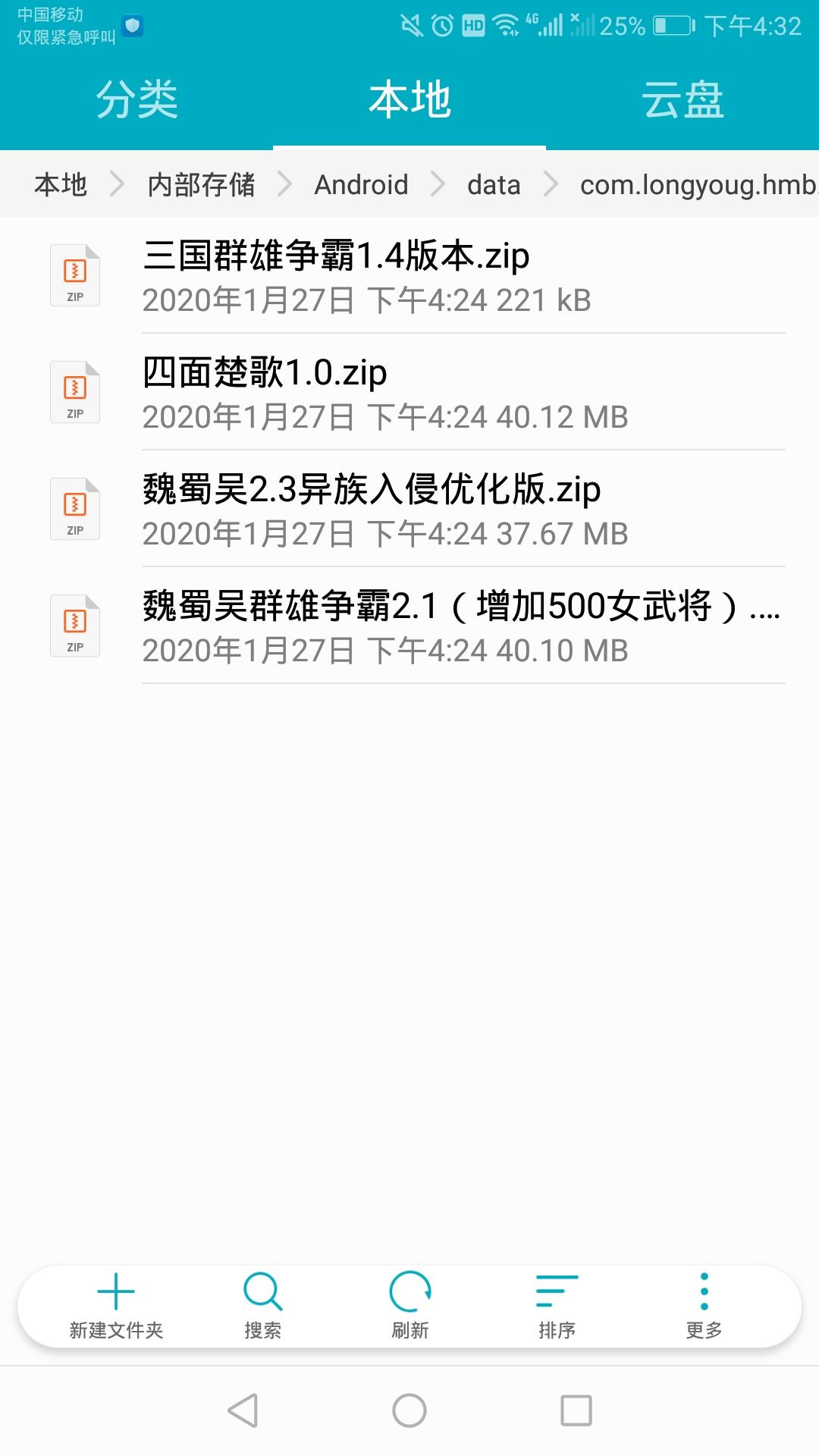Tap the 搜索 search button

click(262, 1306)
